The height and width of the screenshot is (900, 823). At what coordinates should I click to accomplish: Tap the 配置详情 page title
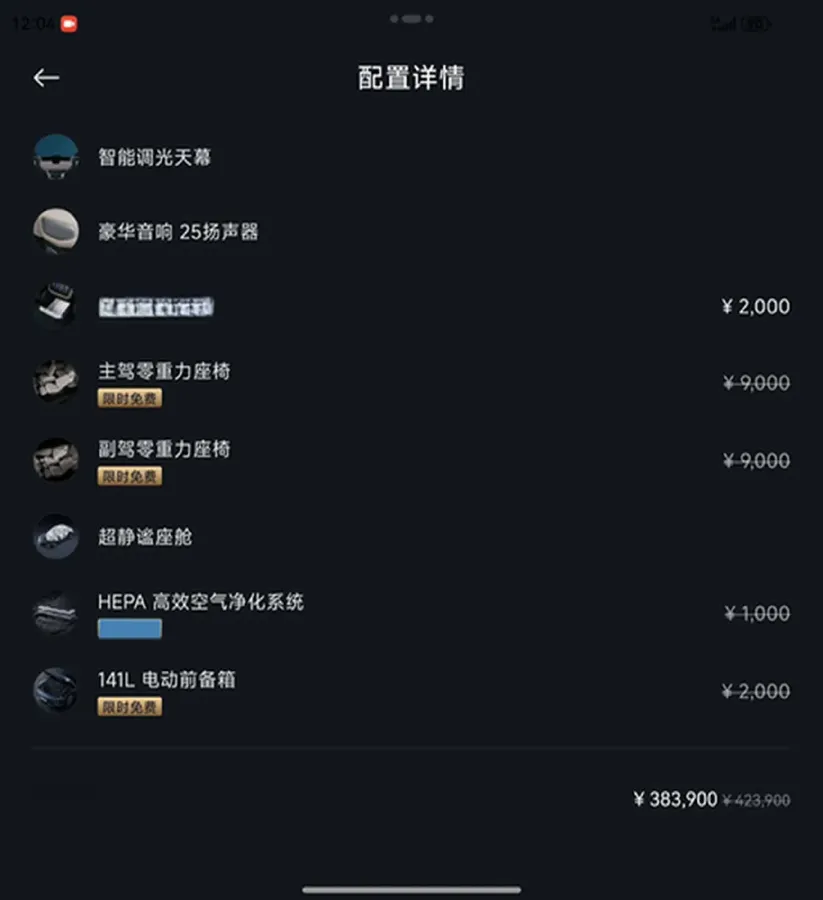coord(411,77)
